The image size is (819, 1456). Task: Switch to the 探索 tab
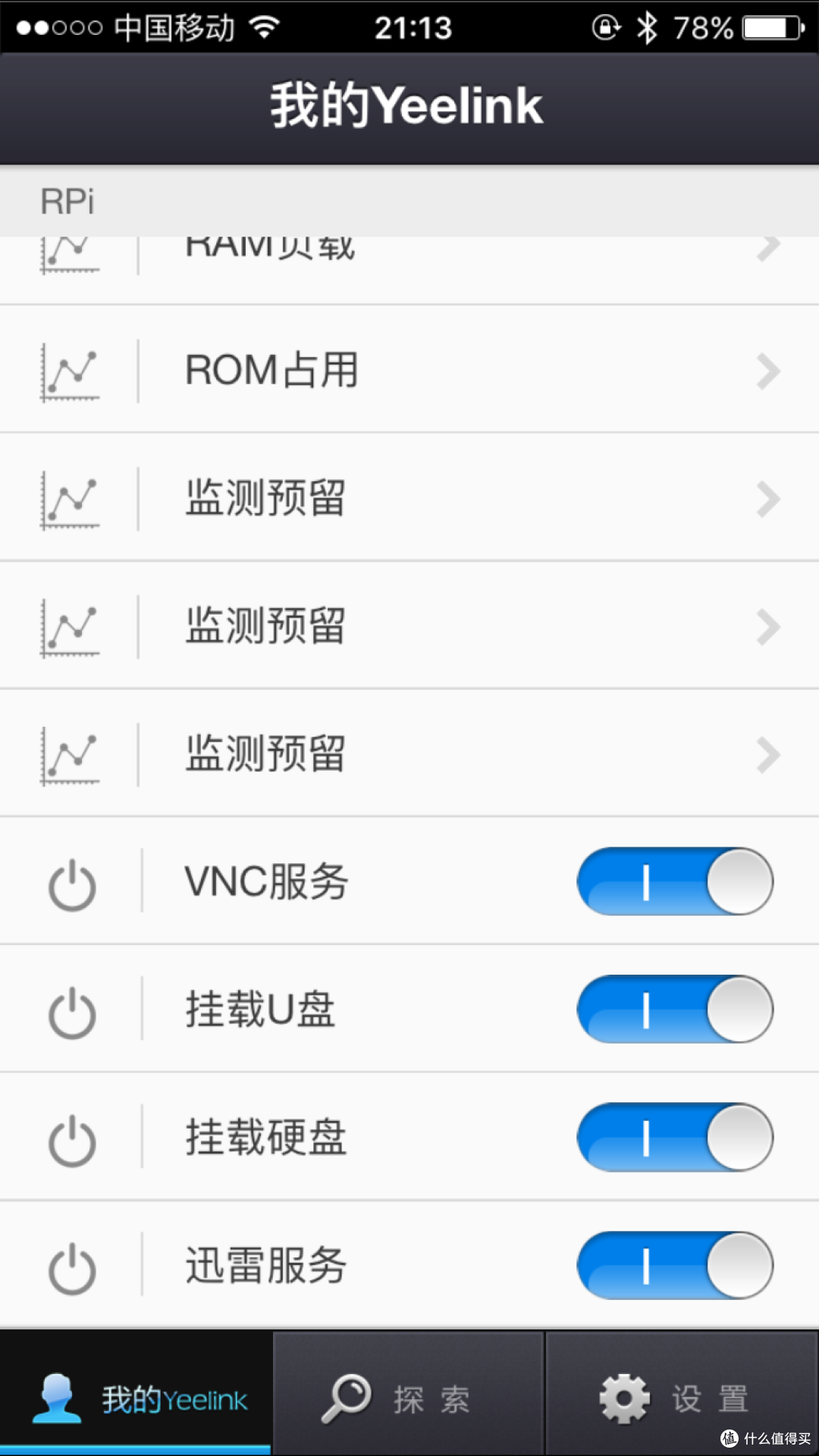coord(409,1395)
